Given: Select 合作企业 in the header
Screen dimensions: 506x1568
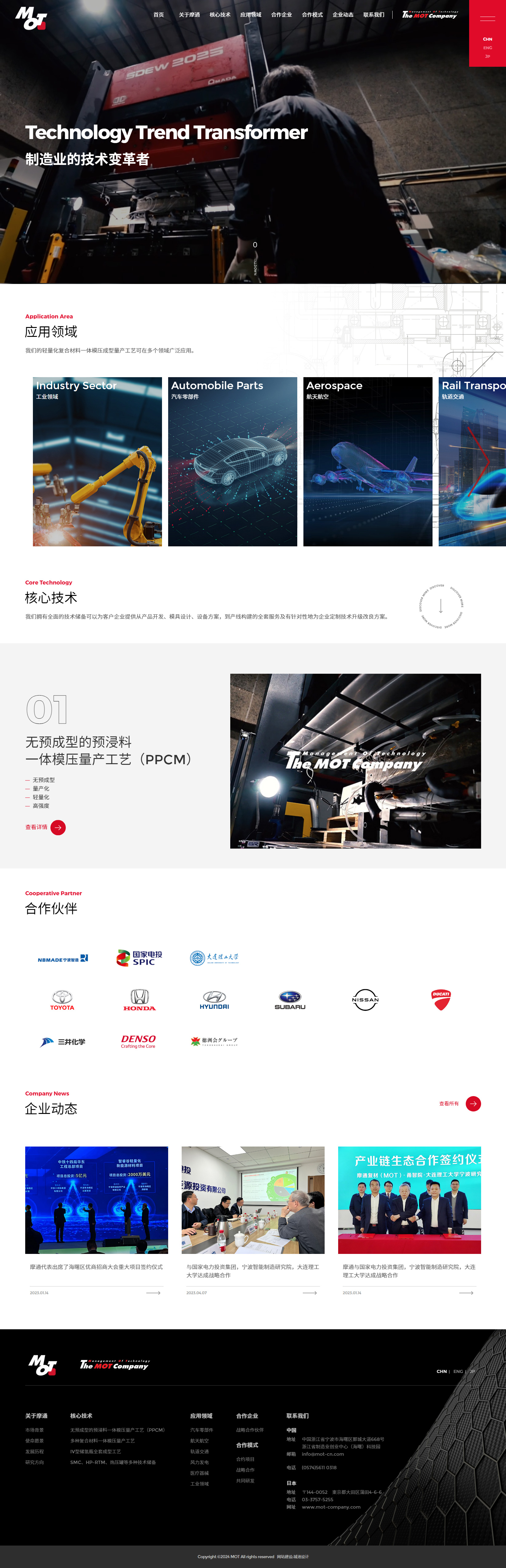Looking at the screenshot, I should point(282,14).
